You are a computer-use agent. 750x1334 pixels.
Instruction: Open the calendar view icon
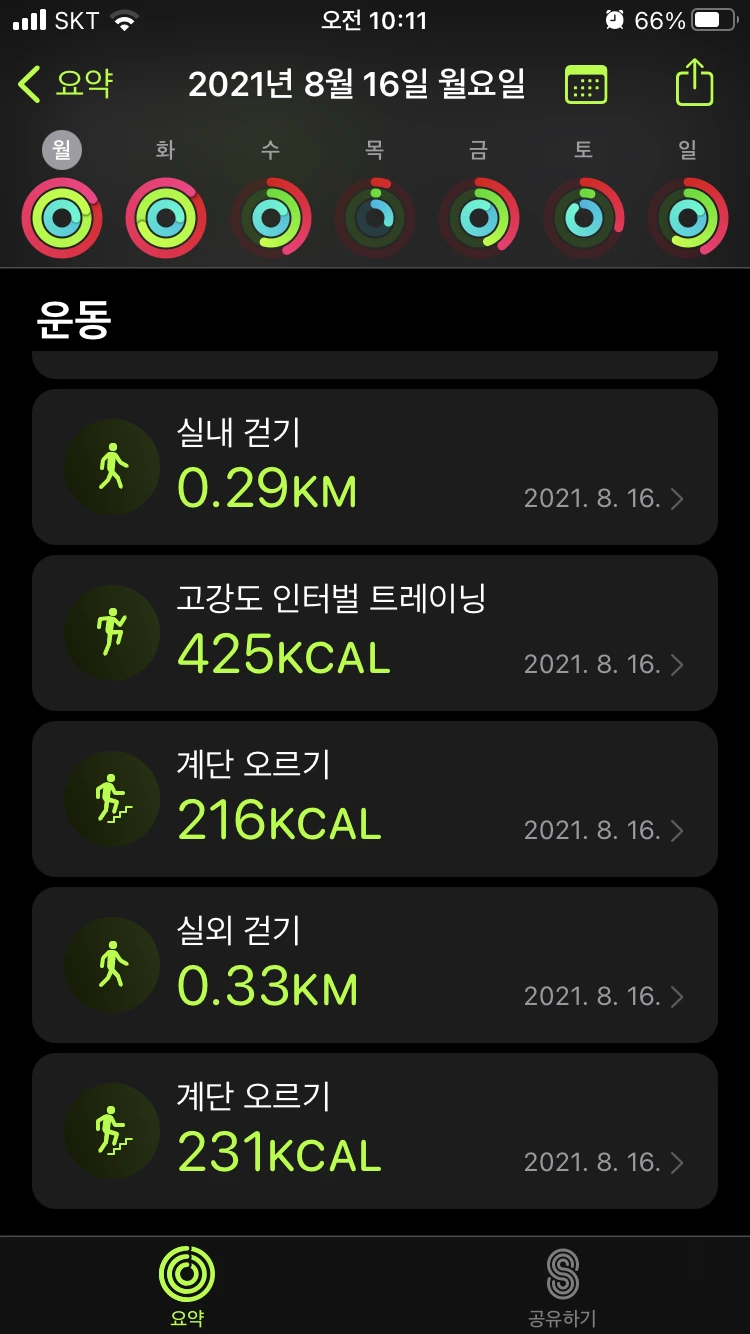(586, 84)
